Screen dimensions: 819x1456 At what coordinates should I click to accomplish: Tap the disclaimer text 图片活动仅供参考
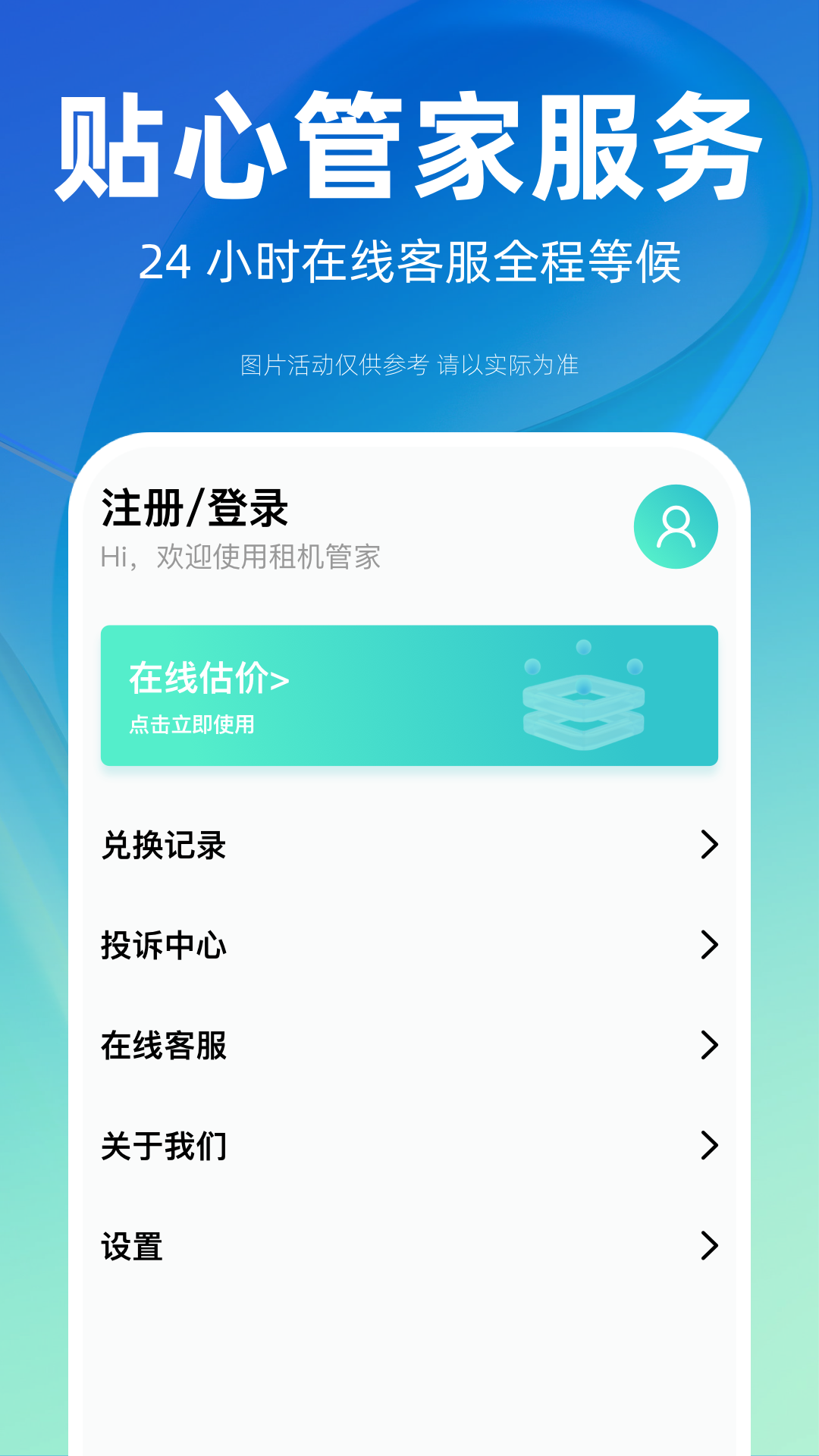click(409, 363)
